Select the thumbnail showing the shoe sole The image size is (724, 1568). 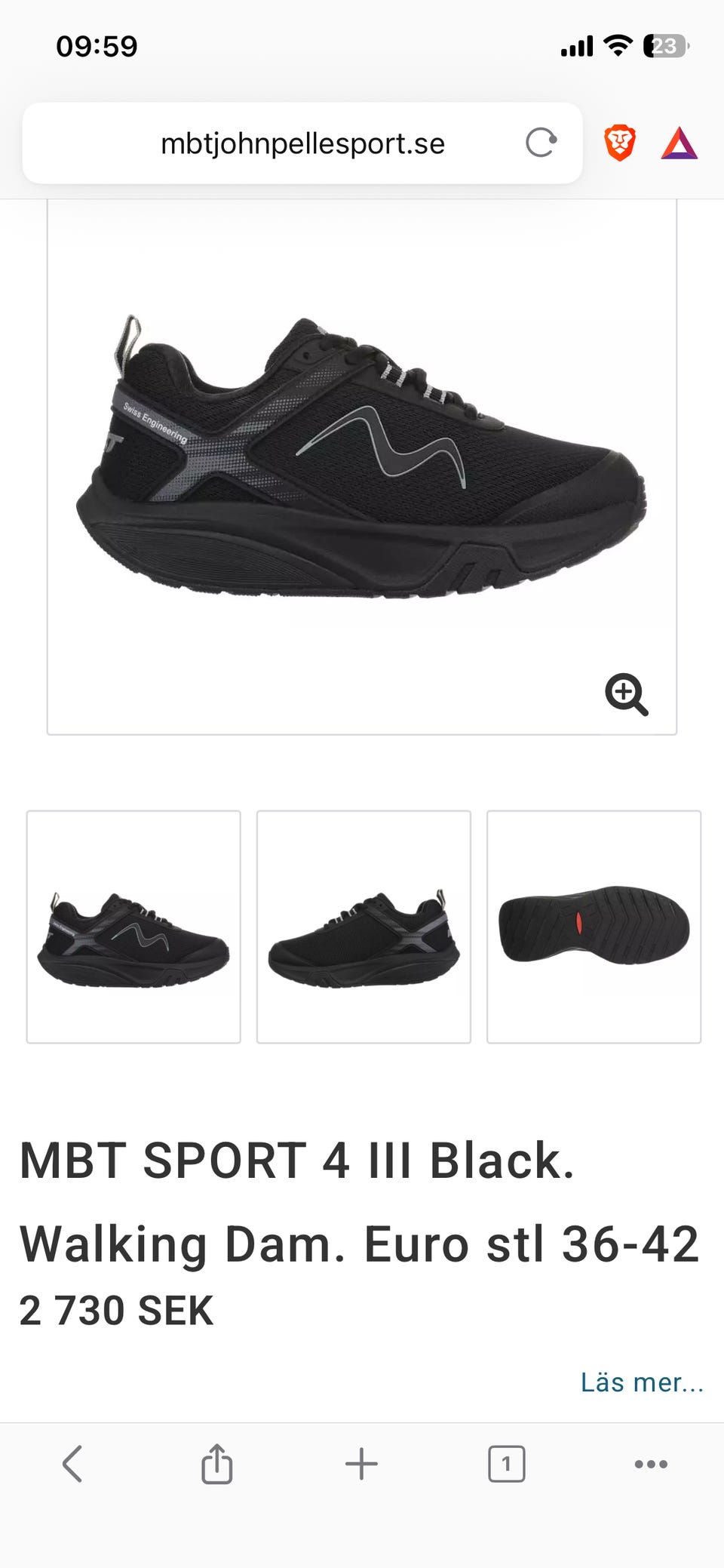click(x=594, y=927)
